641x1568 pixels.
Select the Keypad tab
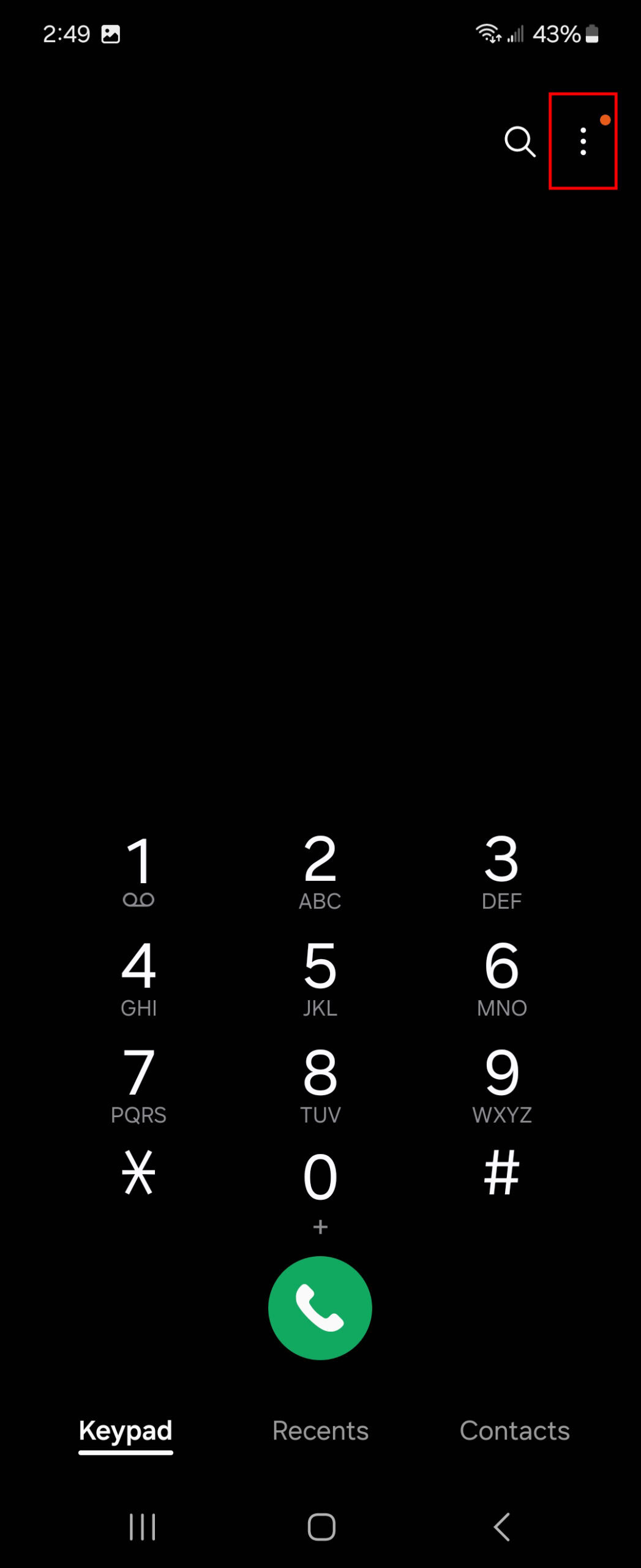coord(126,1431)
